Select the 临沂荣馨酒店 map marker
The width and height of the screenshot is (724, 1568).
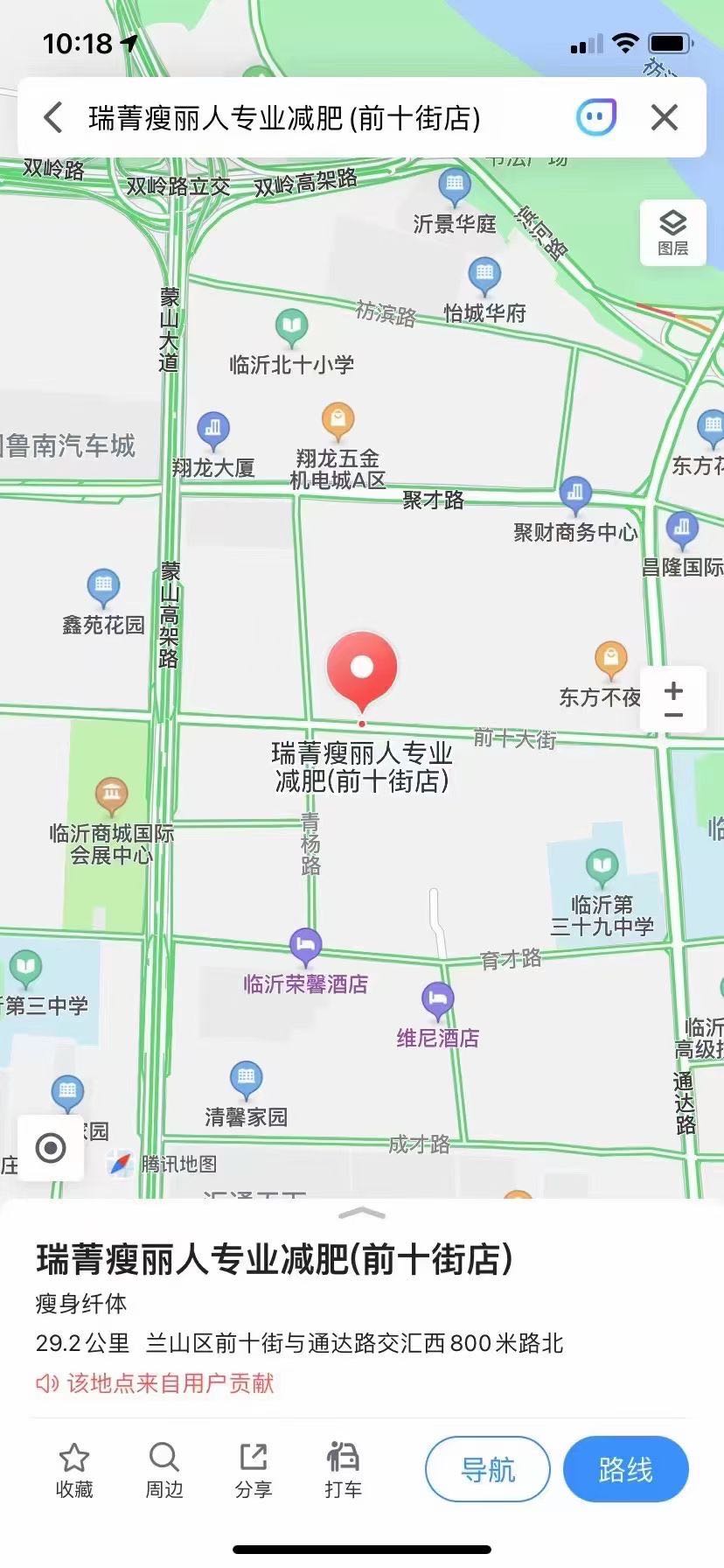pos(305,946)
